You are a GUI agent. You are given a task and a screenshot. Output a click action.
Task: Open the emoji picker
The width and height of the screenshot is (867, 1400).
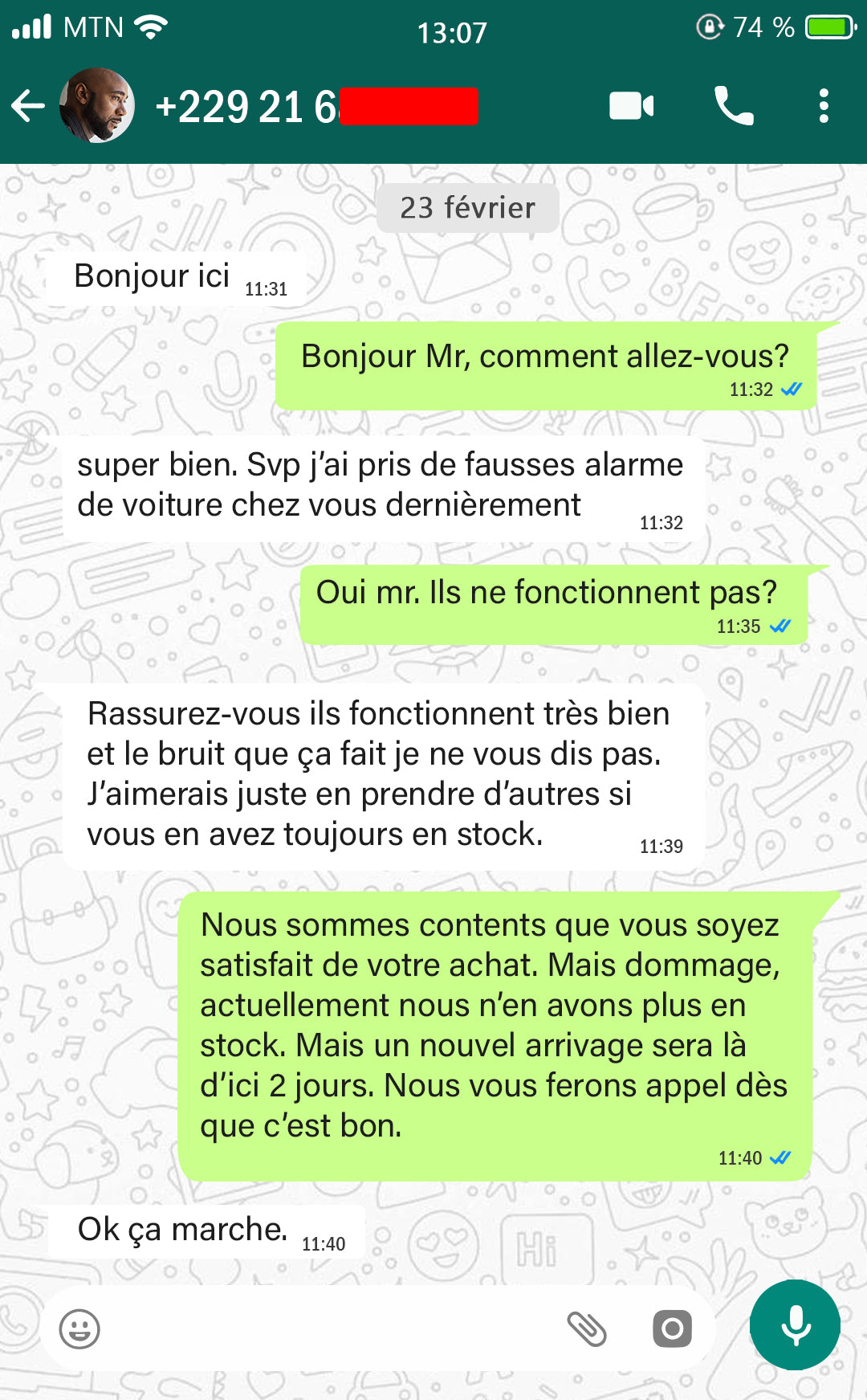pos(79,1329)
